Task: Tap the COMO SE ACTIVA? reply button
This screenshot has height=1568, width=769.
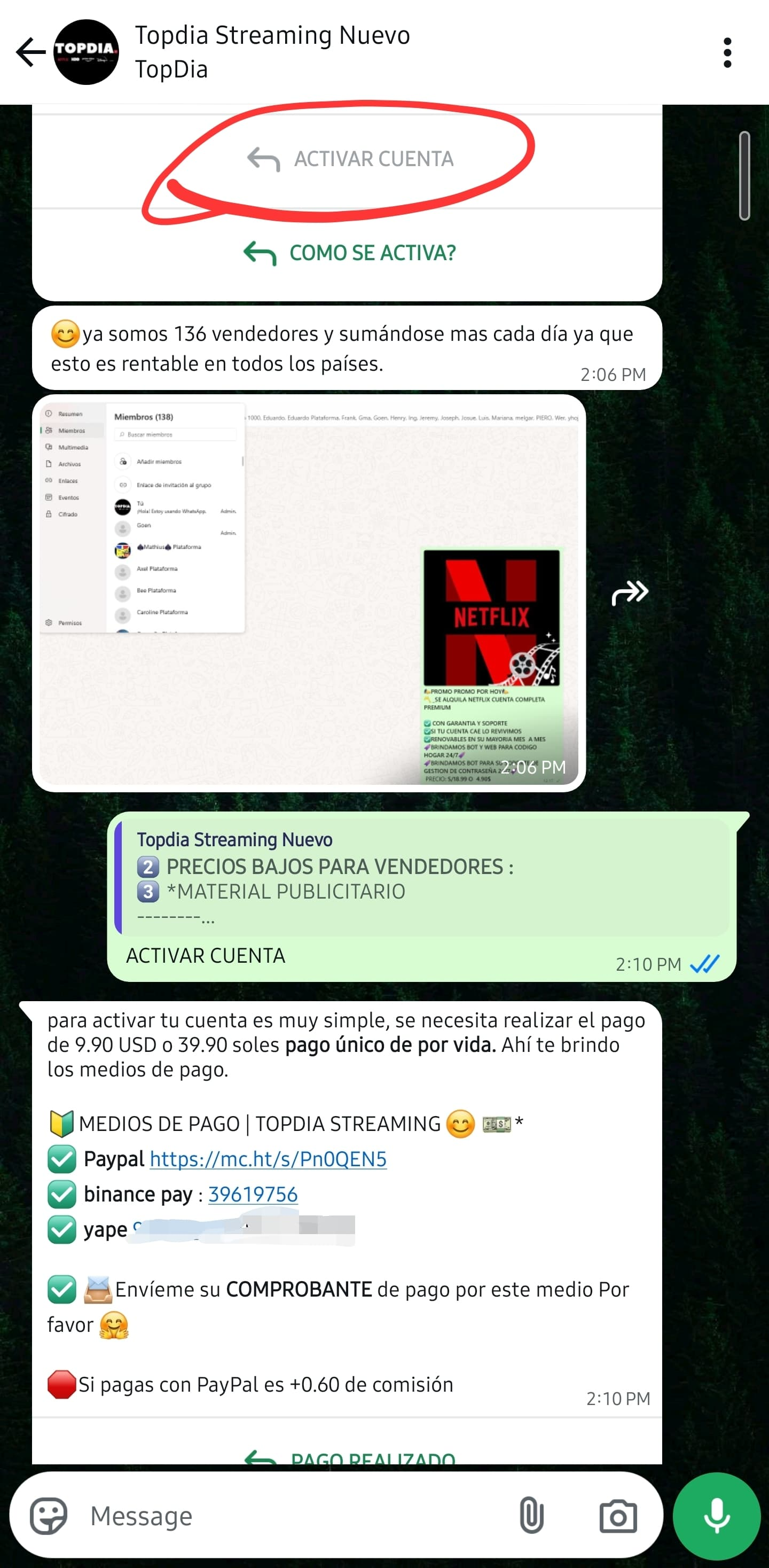Action: point(350,253)
